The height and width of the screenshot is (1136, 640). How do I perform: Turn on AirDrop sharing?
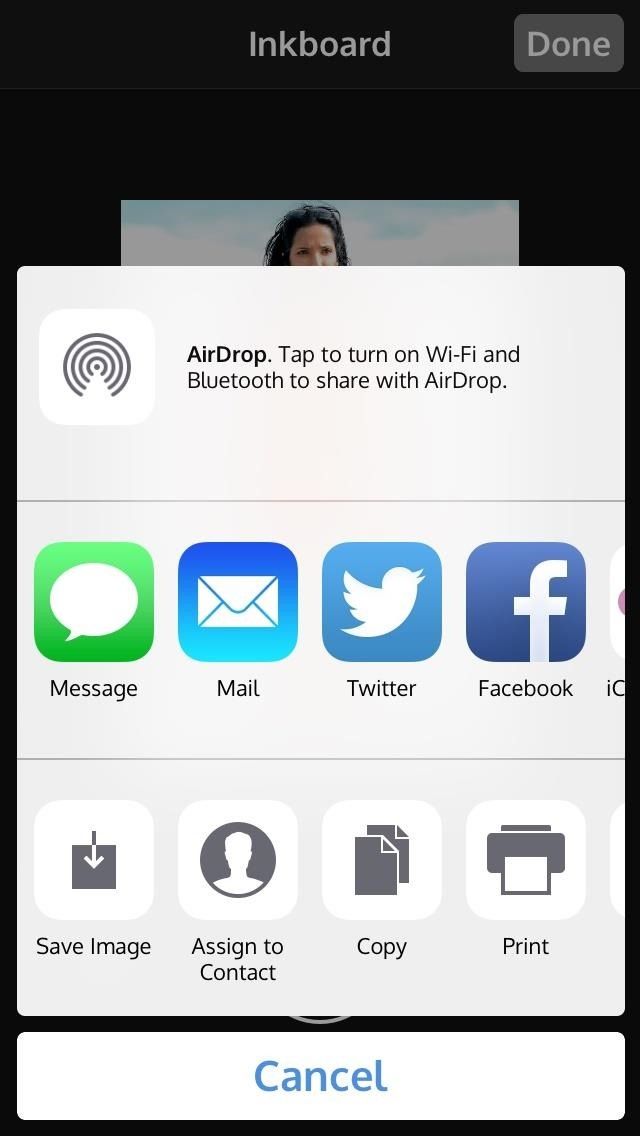click(x=97, y=367)
